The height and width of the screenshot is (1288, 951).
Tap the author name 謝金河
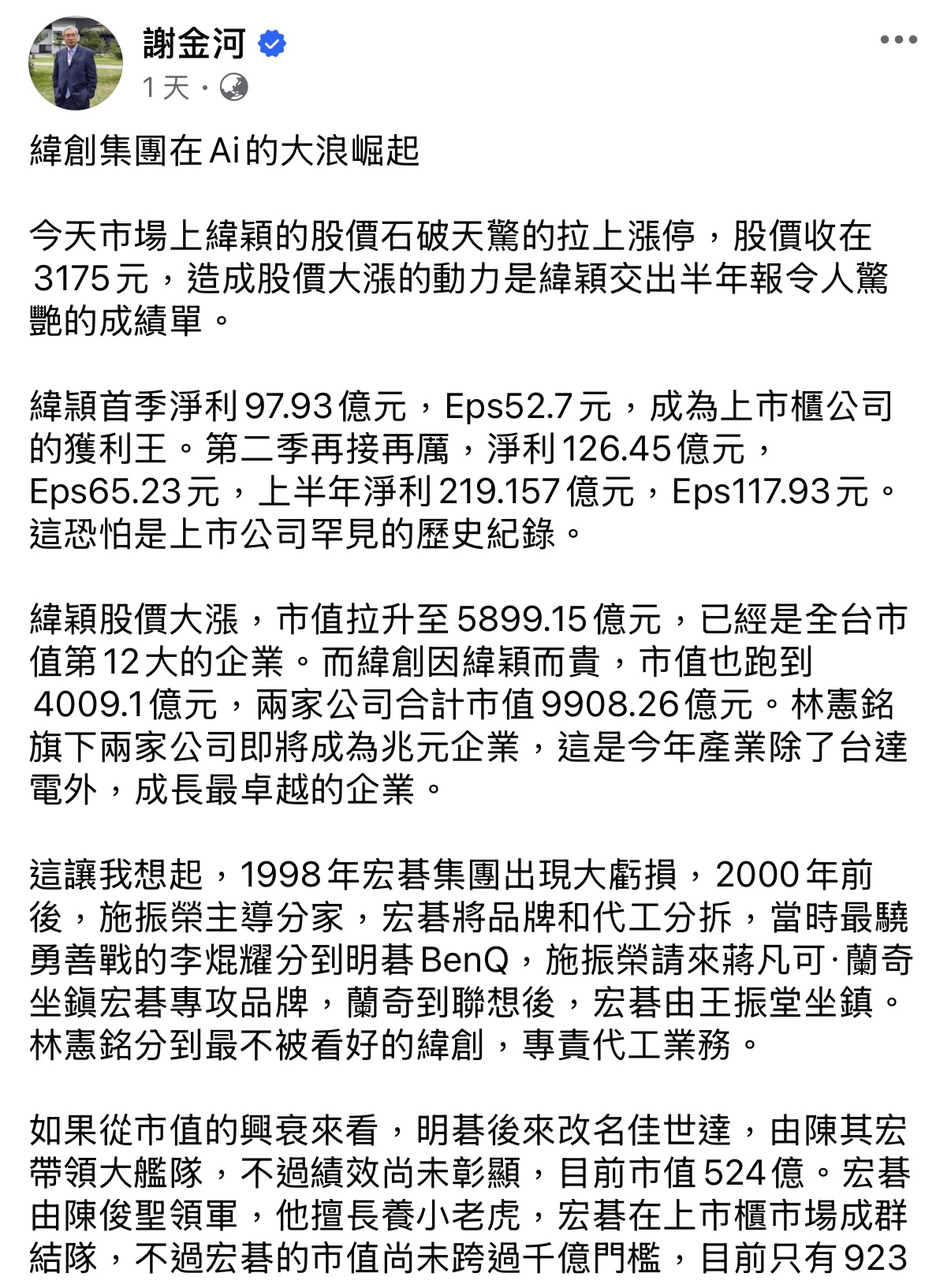coord(194,43)
